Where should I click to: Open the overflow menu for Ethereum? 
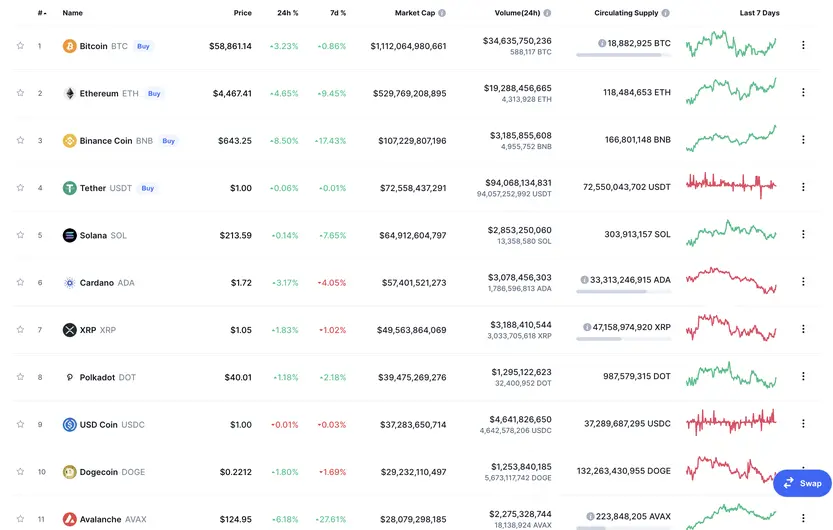[x=803, y=93]
